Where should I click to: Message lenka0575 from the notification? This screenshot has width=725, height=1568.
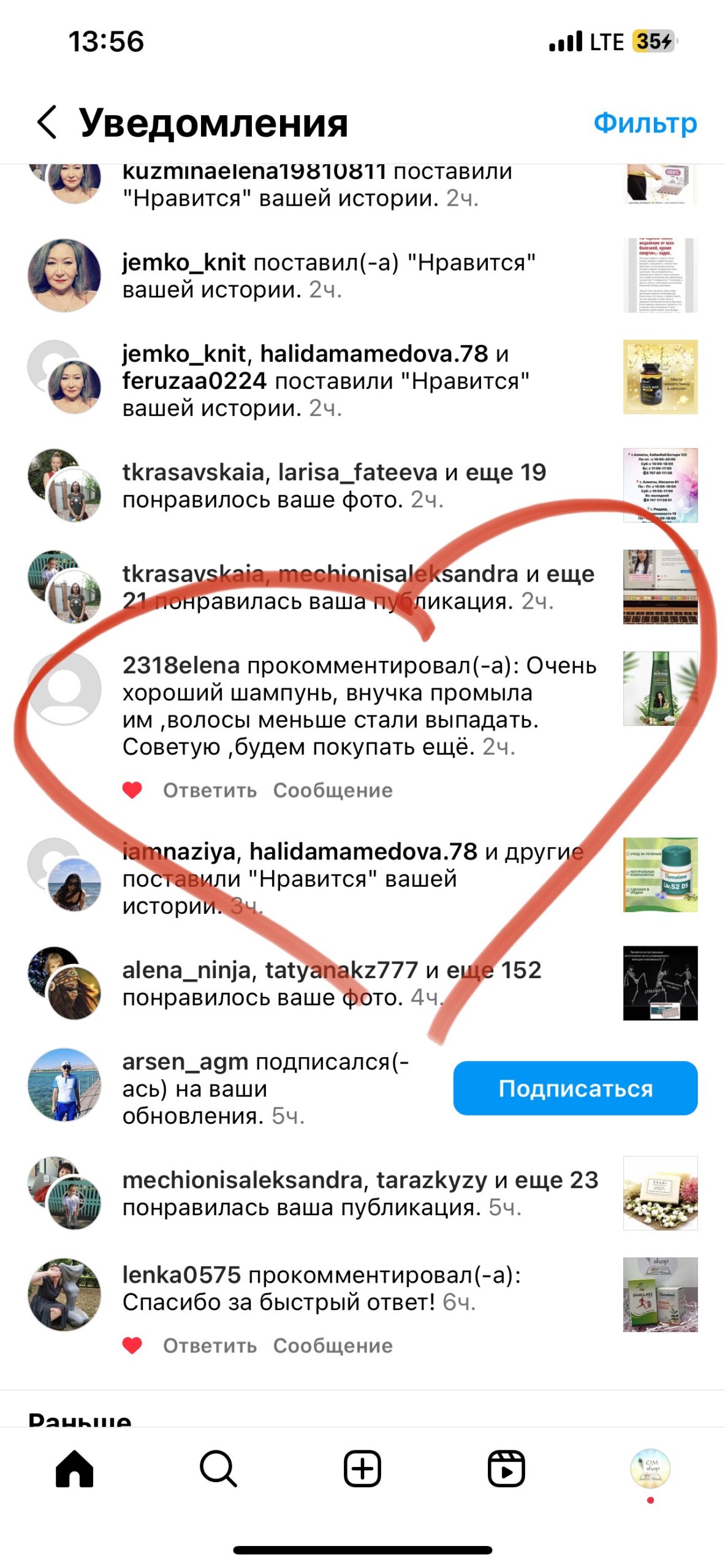click(x=333, y=1346)
